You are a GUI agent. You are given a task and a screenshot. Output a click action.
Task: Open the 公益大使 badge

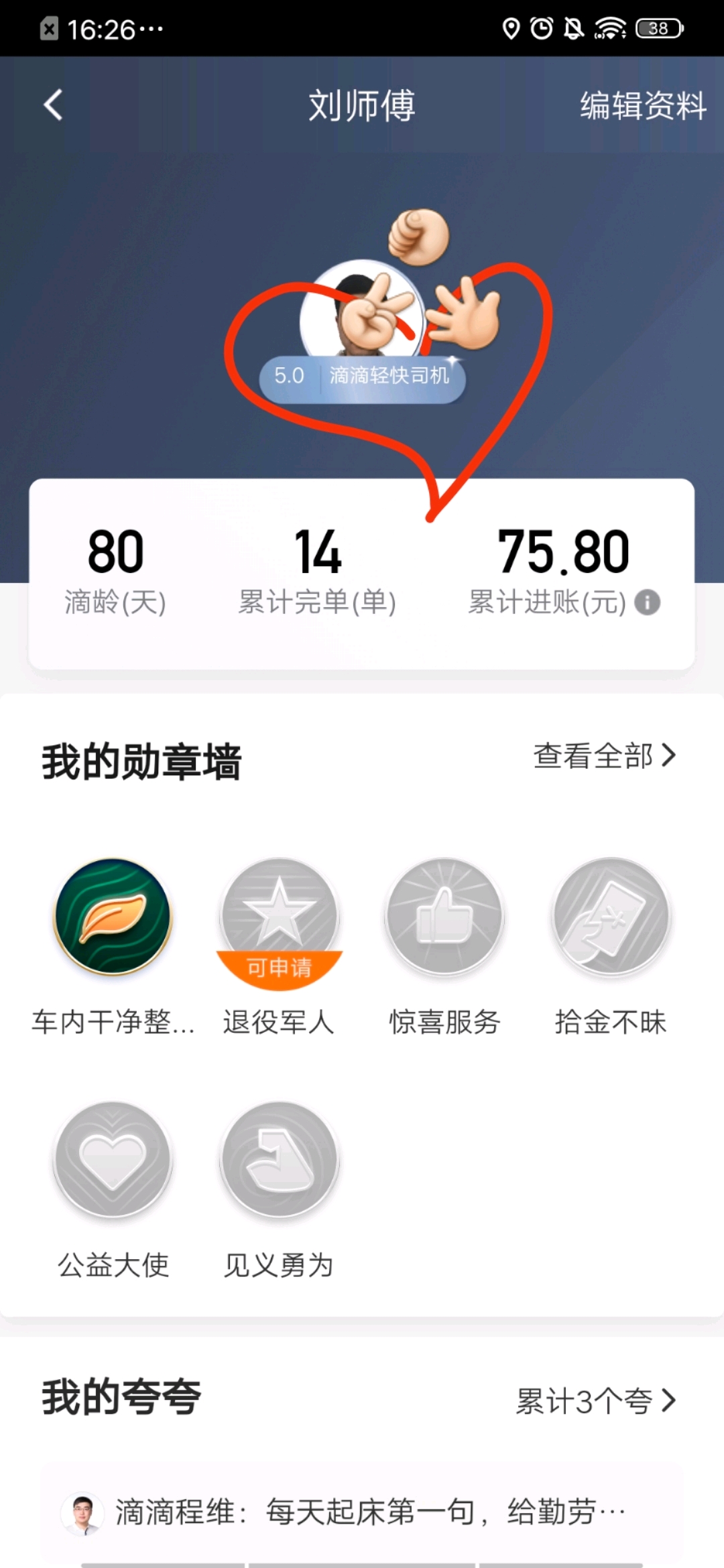pyautogui.click(x=113, y=1161)
